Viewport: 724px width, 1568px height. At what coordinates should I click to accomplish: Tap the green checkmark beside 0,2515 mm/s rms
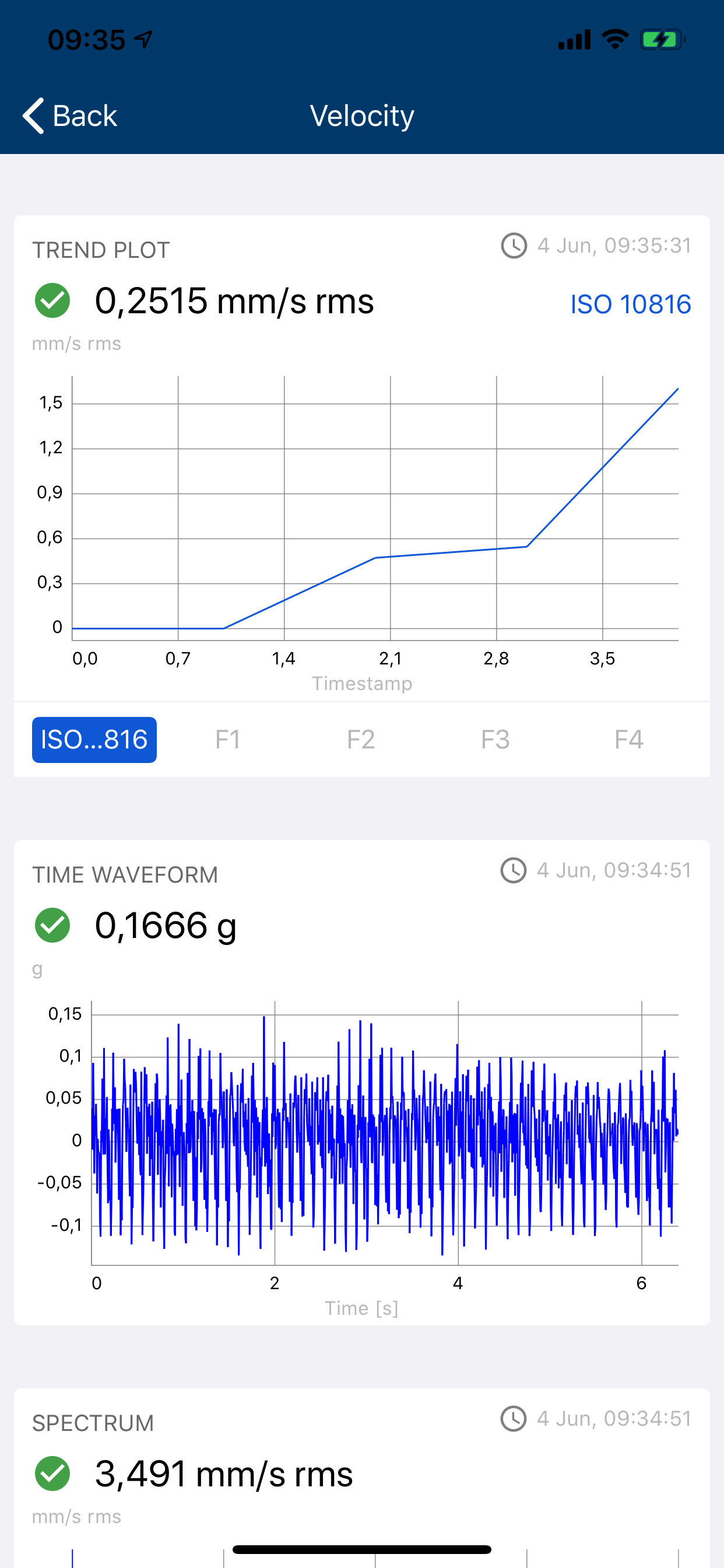pos(52,299)
